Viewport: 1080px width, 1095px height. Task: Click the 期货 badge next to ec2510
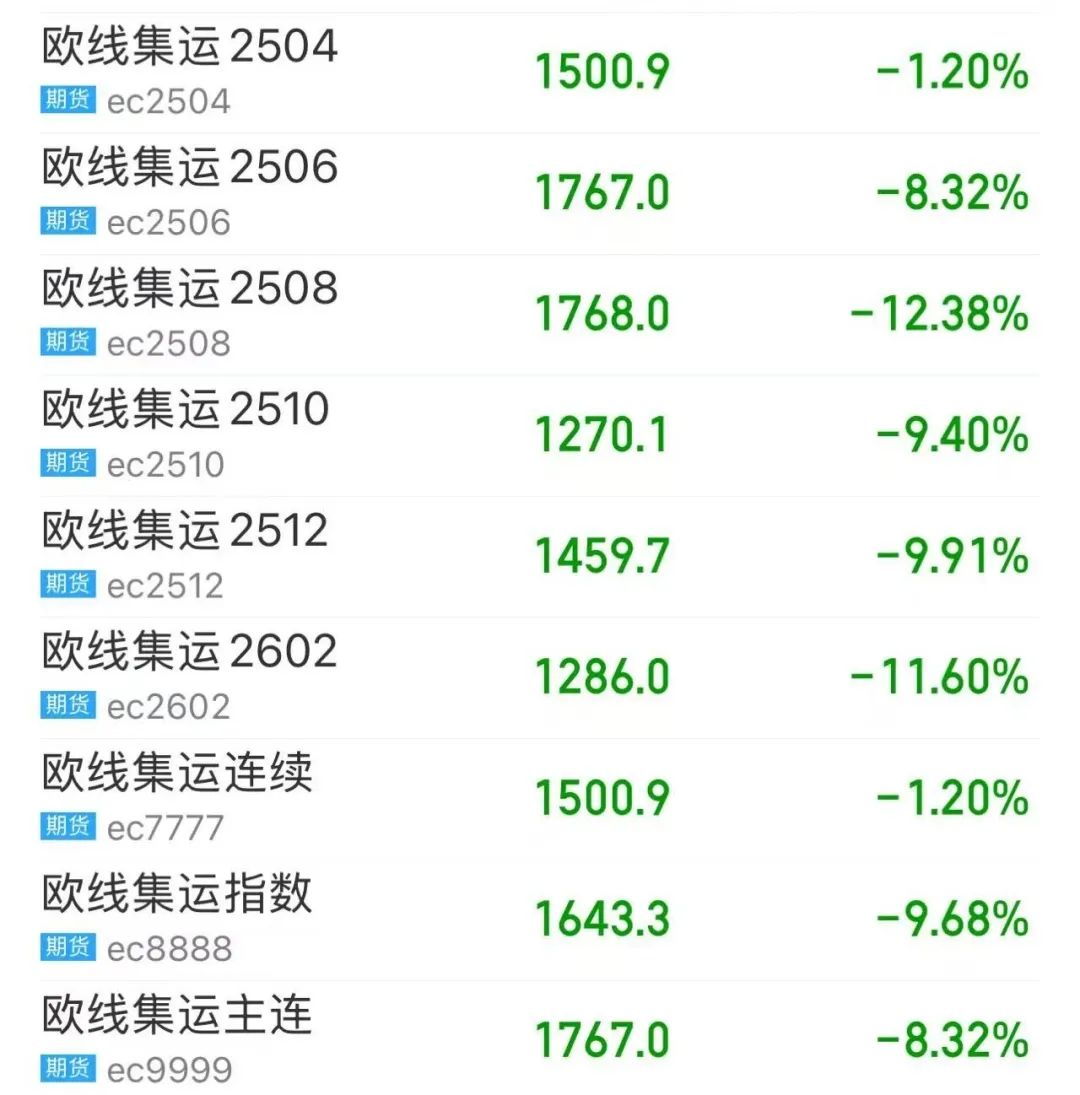click(x=66, y=465)
